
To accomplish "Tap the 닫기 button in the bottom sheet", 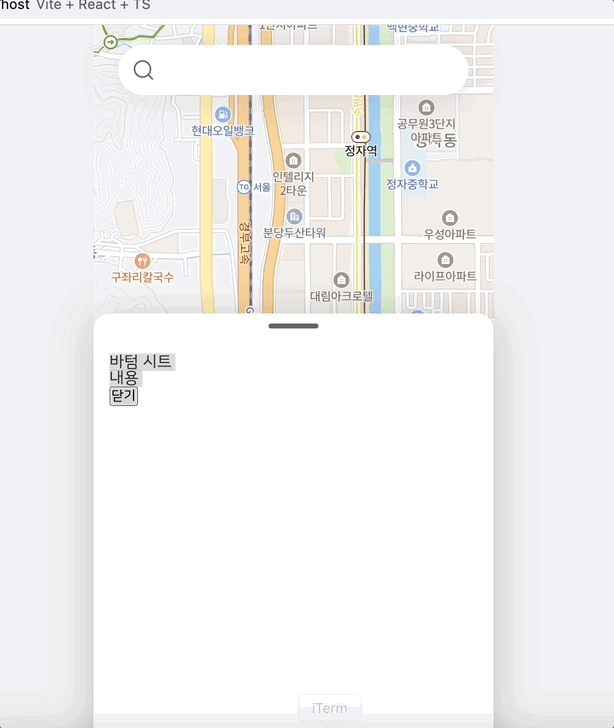I will pyautogui.click(x=124, y=395).
